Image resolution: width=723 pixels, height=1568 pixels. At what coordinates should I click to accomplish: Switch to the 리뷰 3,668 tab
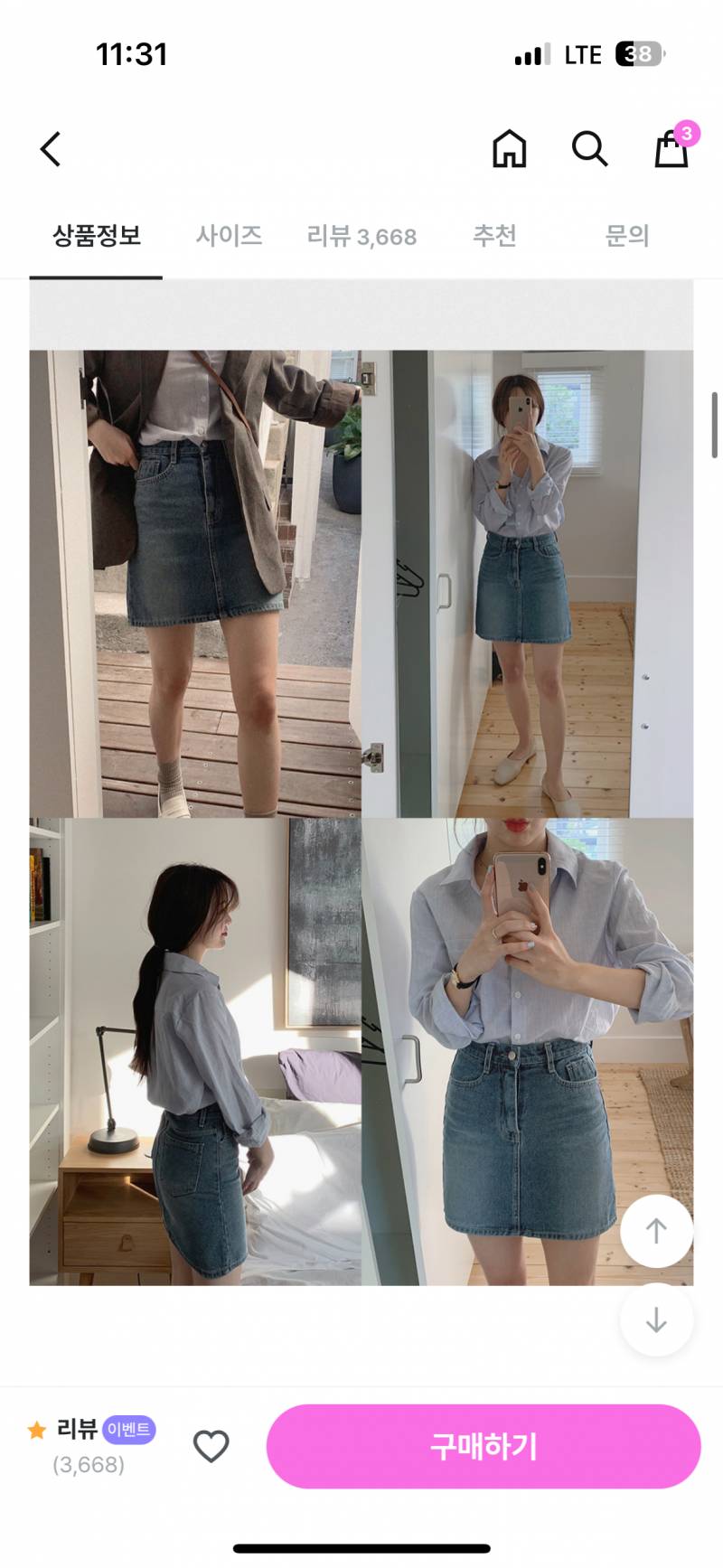(361, 237)
